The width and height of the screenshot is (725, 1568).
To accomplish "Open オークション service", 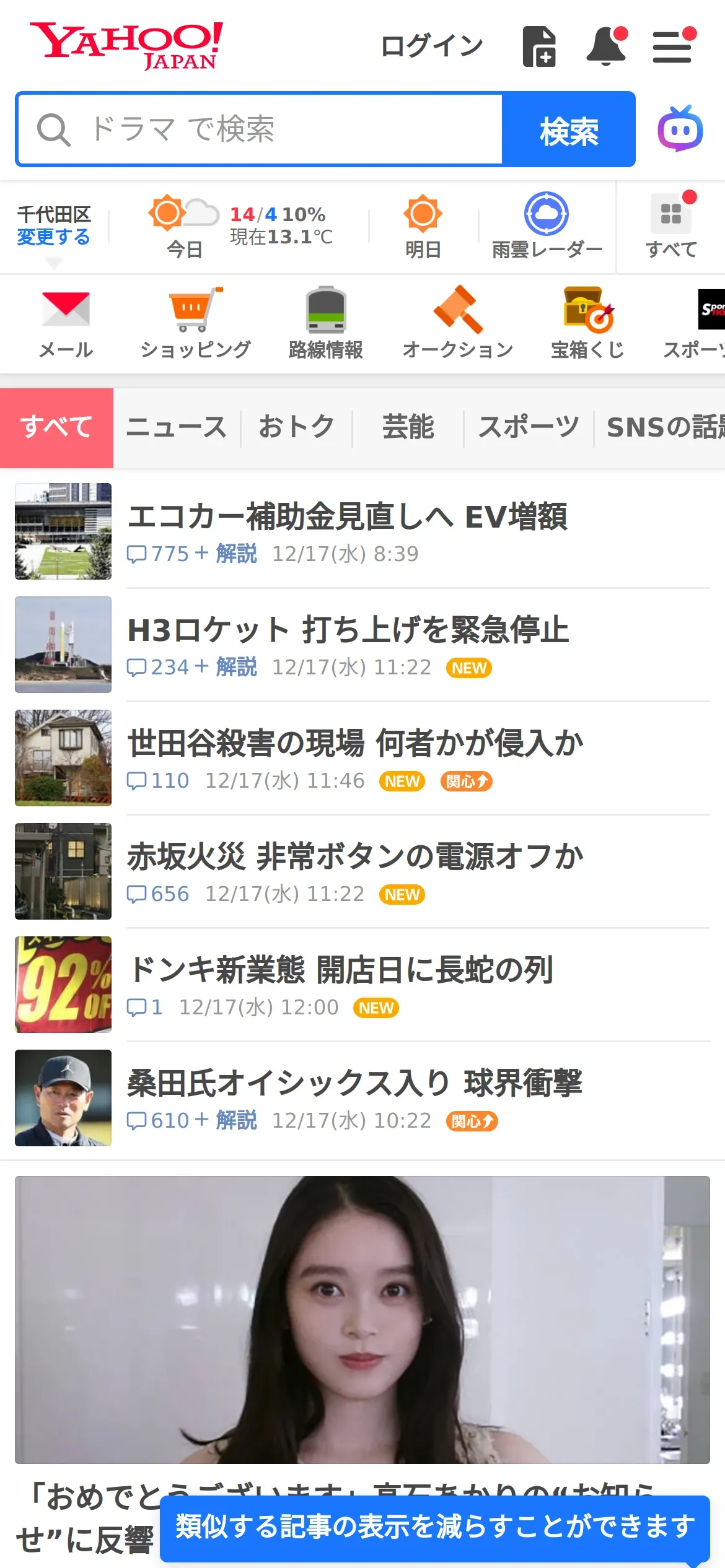I will [457, 323].
